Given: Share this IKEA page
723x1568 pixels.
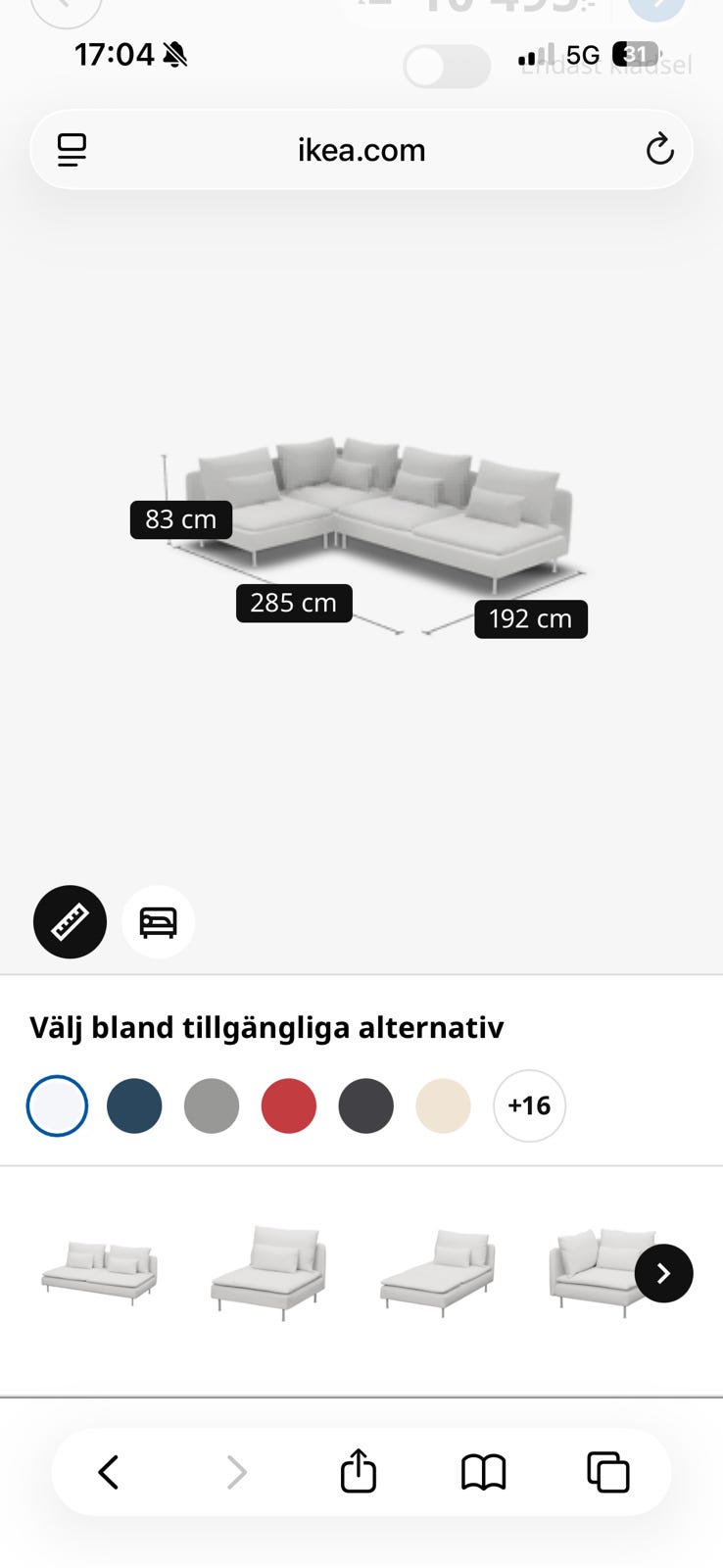Looking at the screenshot, I should 359,1470.
